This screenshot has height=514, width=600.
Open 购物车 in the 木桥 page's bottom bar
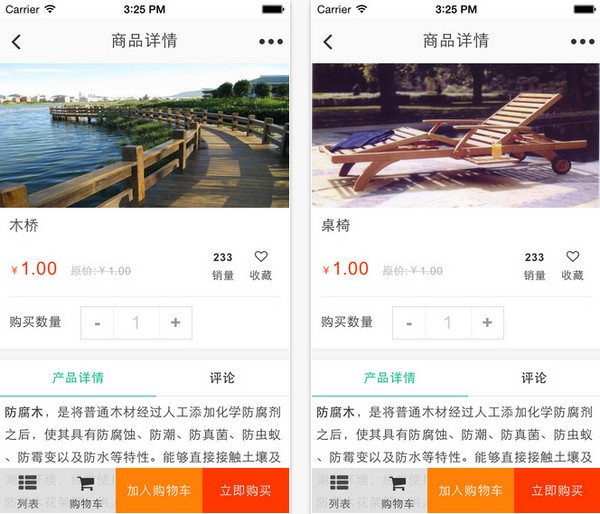tap(87, 491)
